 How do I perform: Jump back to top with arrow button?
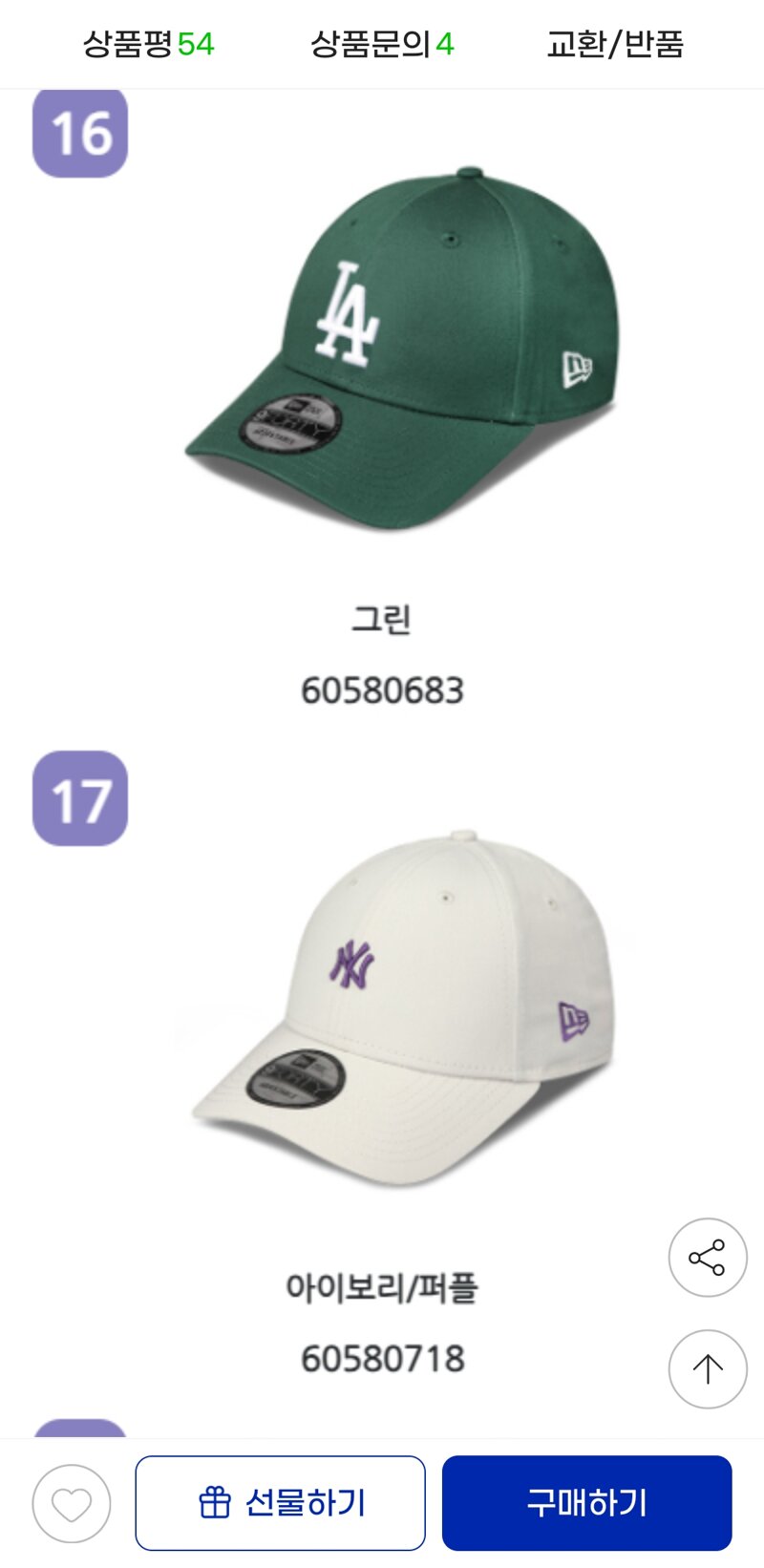[707, 1368]
